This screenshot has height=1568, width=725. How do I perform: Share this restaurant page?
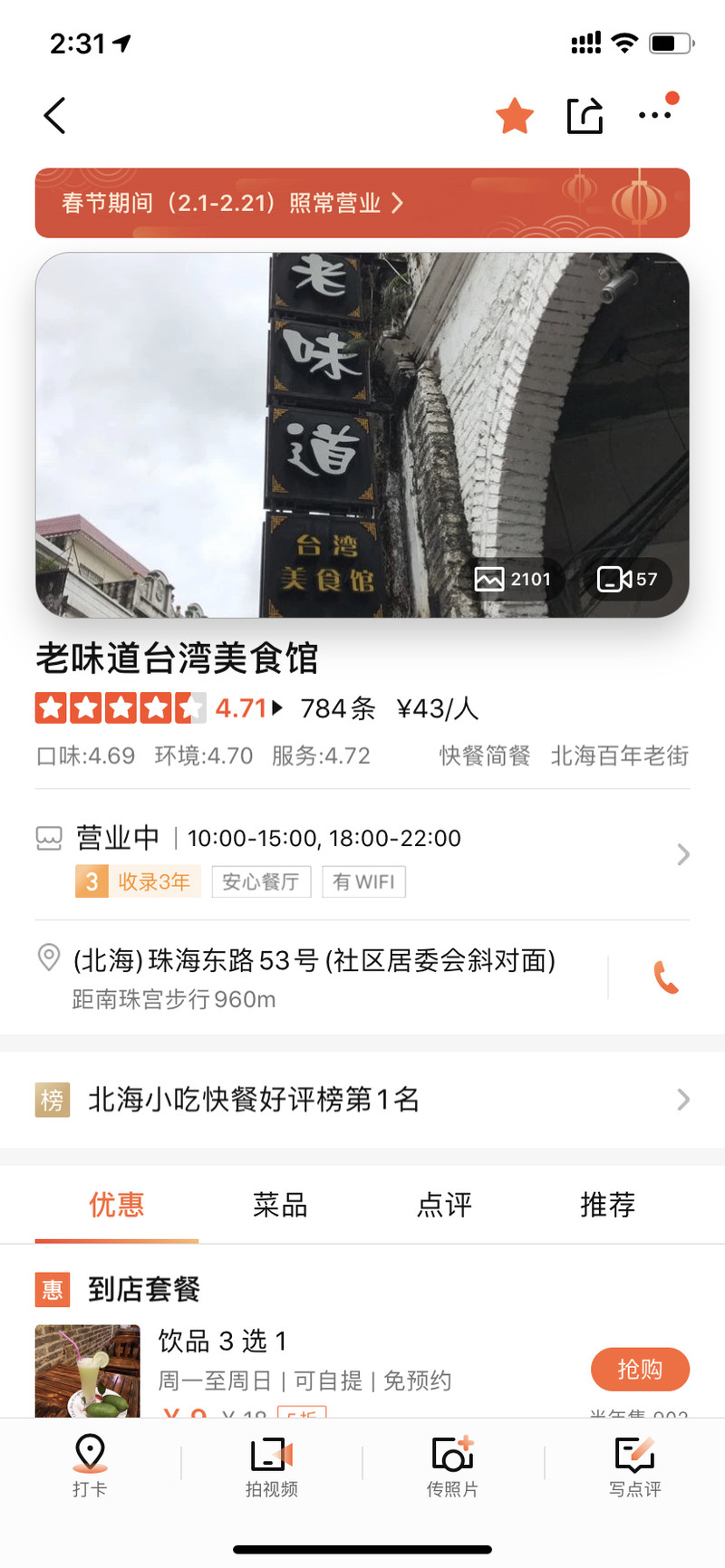pos(585,116)
